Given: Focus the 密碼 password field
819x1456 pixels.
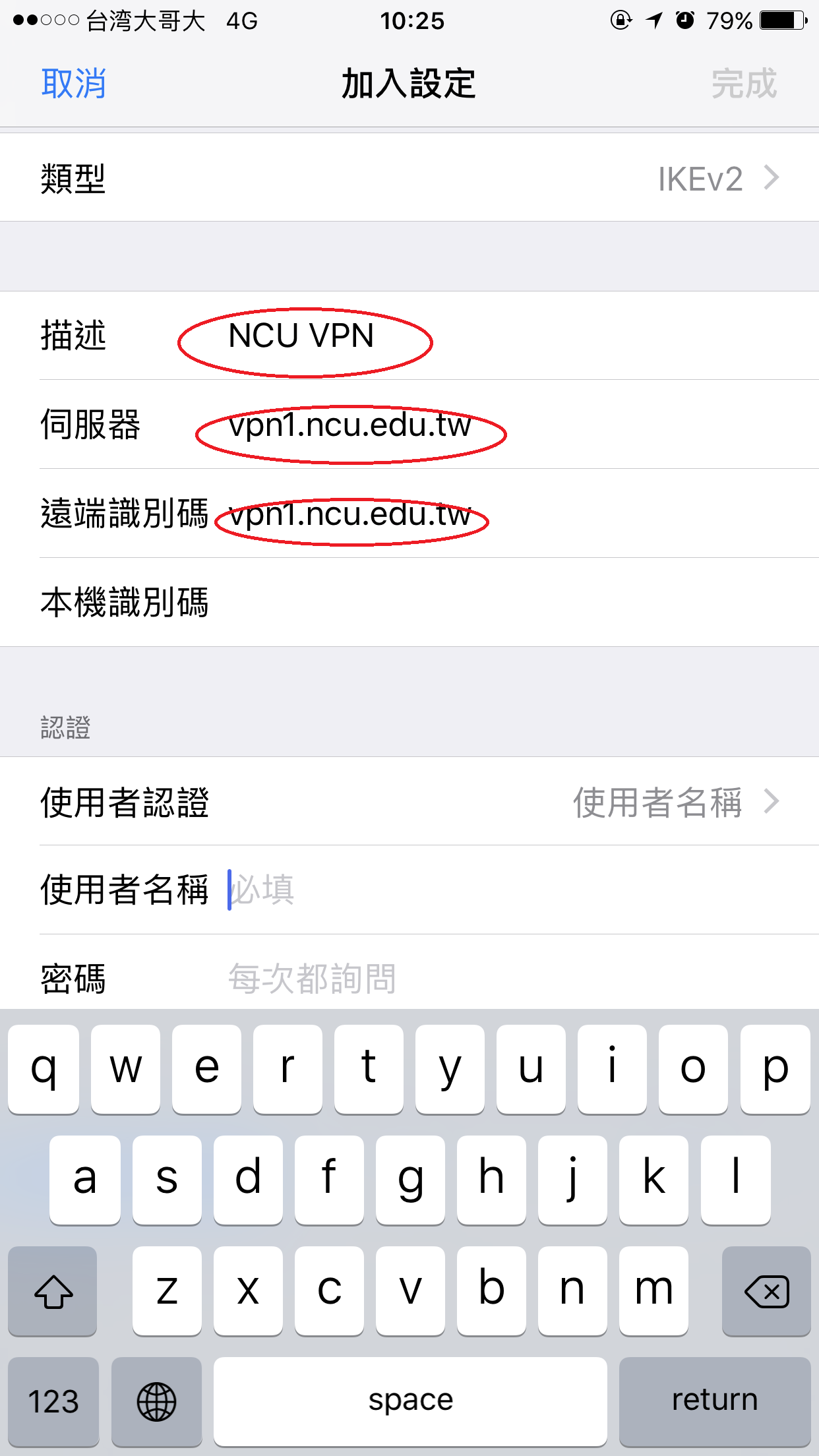Looking at the screenshot, I should tap(501, 978).
